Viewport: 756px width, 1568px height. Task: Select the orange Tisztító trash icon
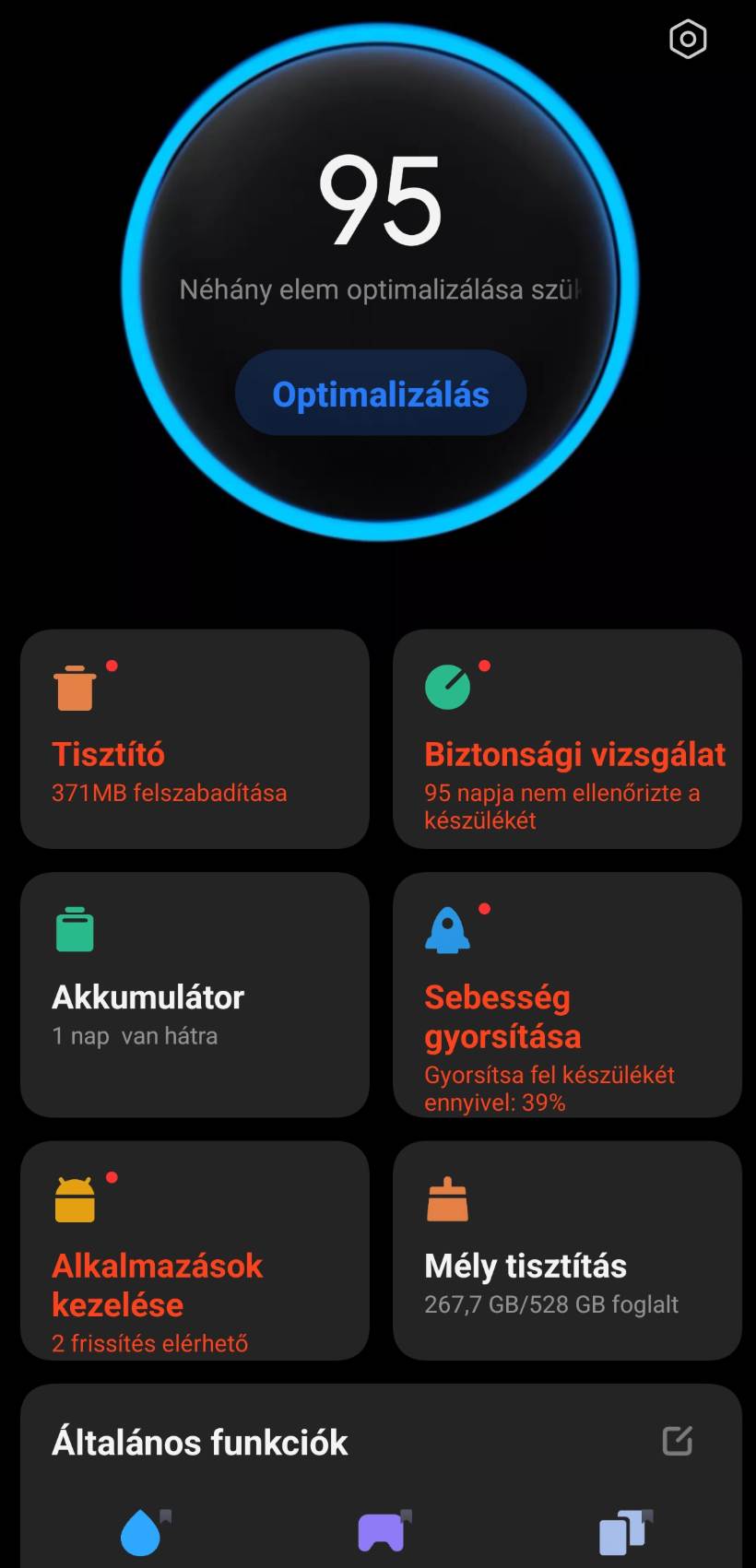[75, 687]
